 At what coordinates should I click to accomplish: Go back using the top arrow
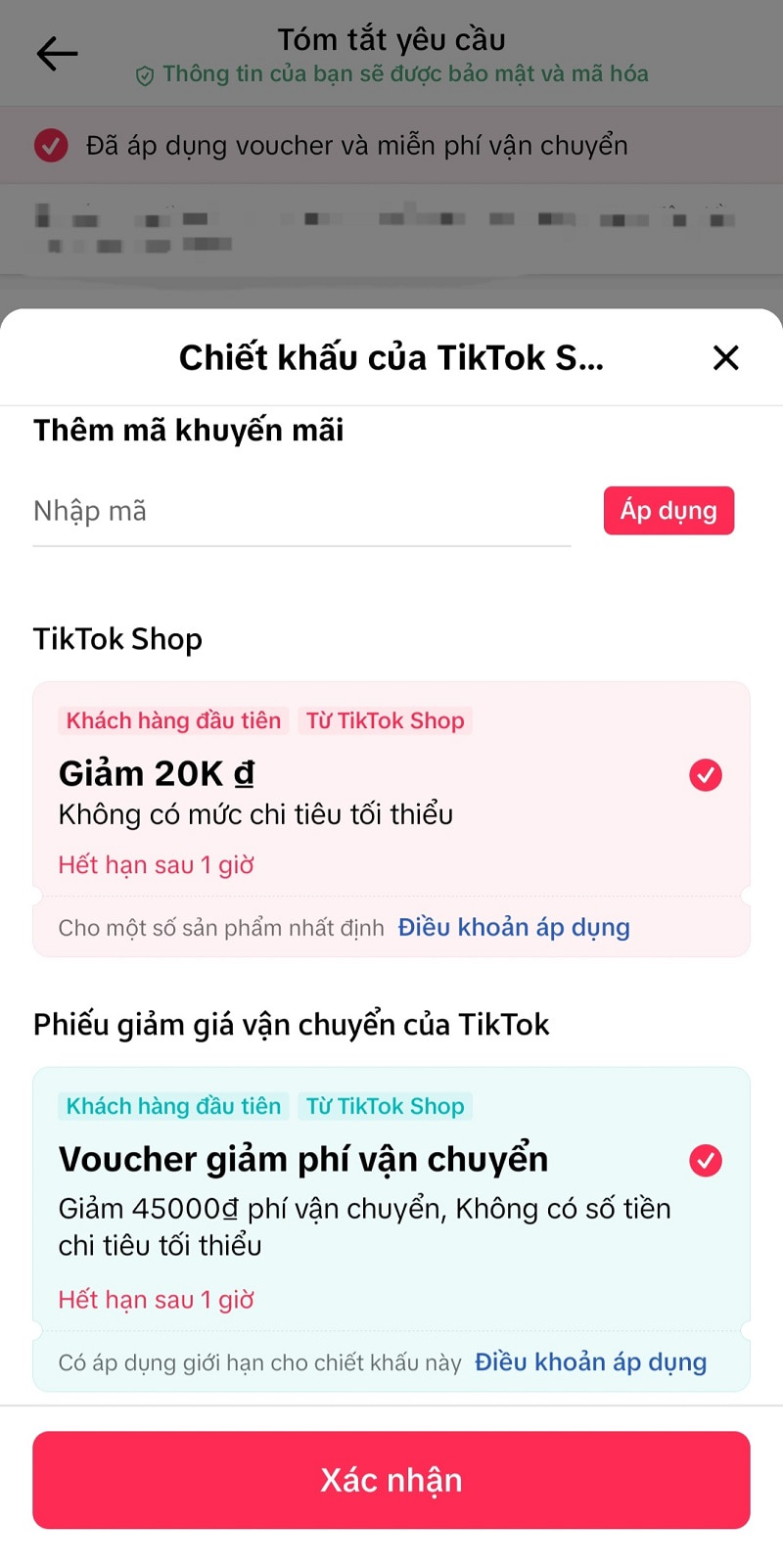(57, 54)
